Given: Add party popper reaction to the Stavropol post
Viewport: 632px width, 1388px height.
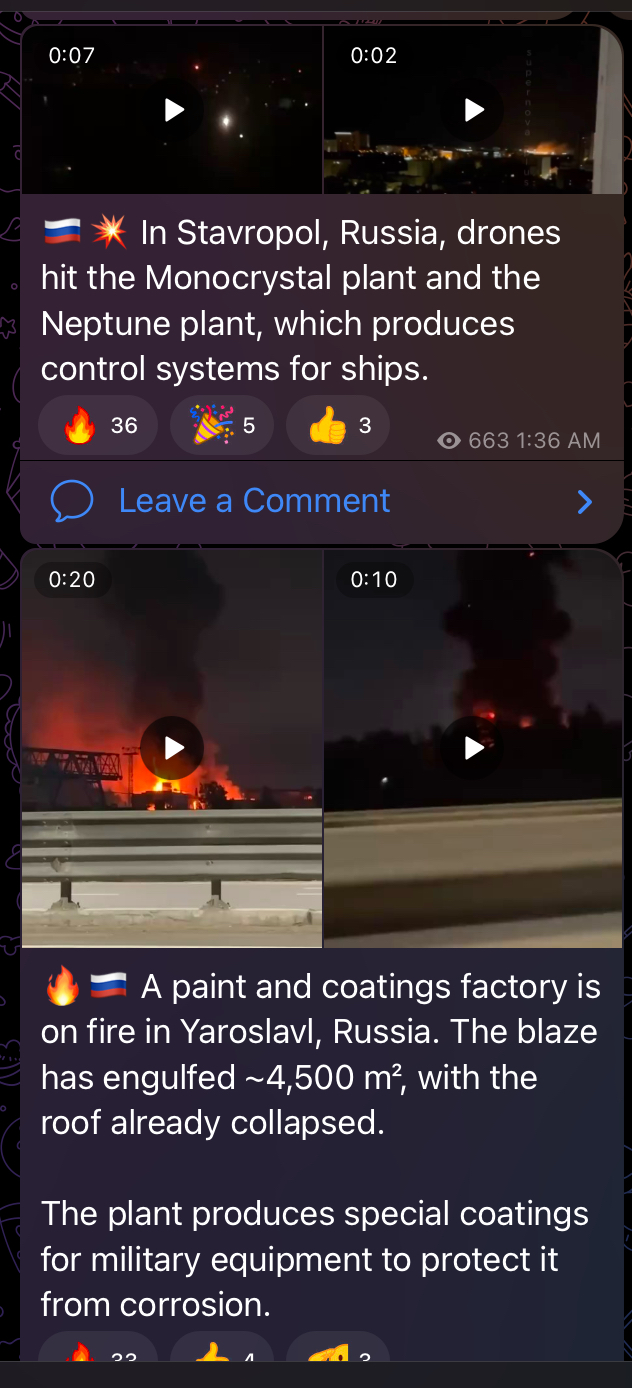Looking at the screenshot, I should [222, 426].
